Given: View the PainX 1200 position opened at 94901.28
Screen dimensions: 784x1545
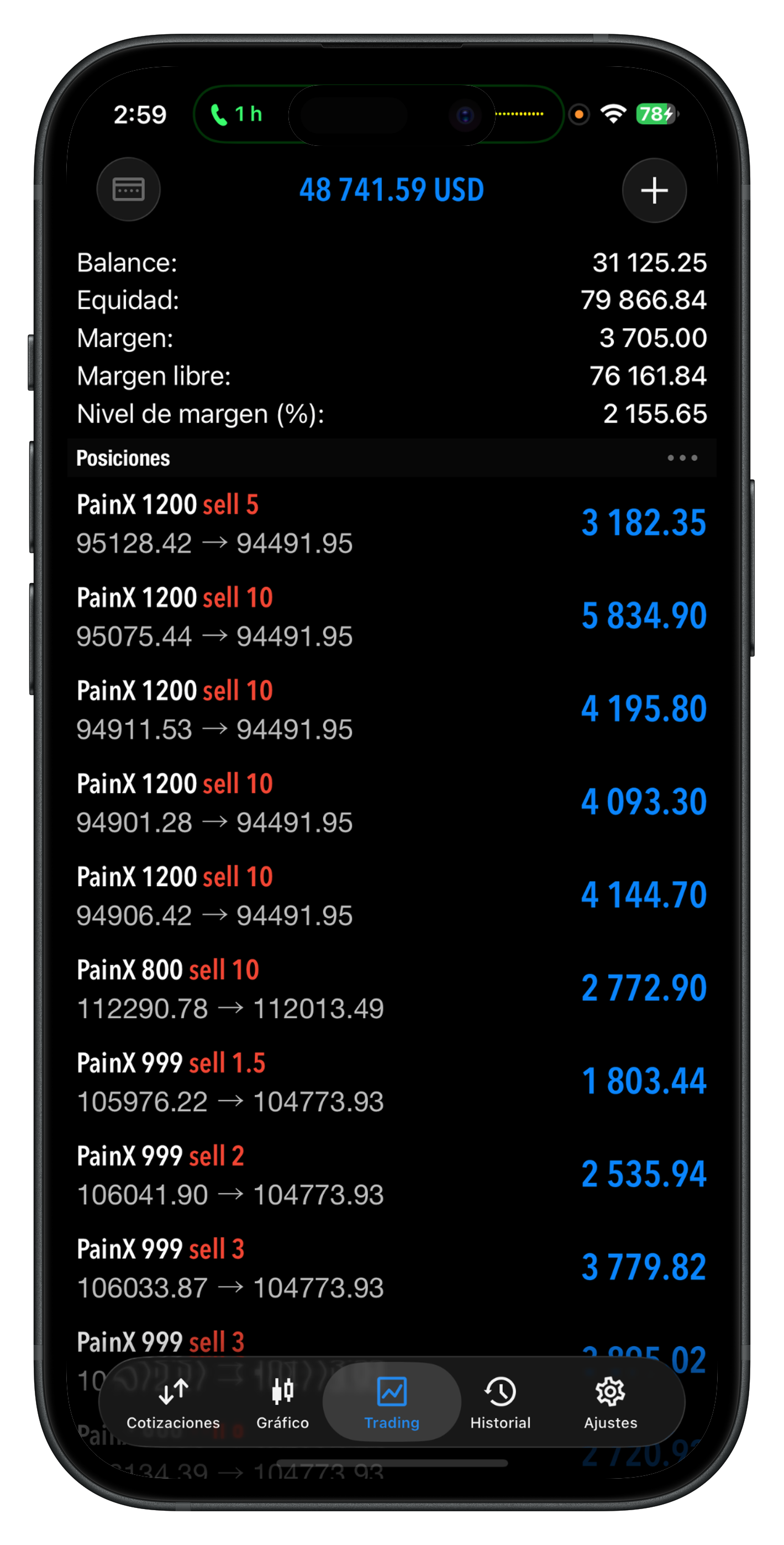Looking at the screenshot, I should pos(392,802).
